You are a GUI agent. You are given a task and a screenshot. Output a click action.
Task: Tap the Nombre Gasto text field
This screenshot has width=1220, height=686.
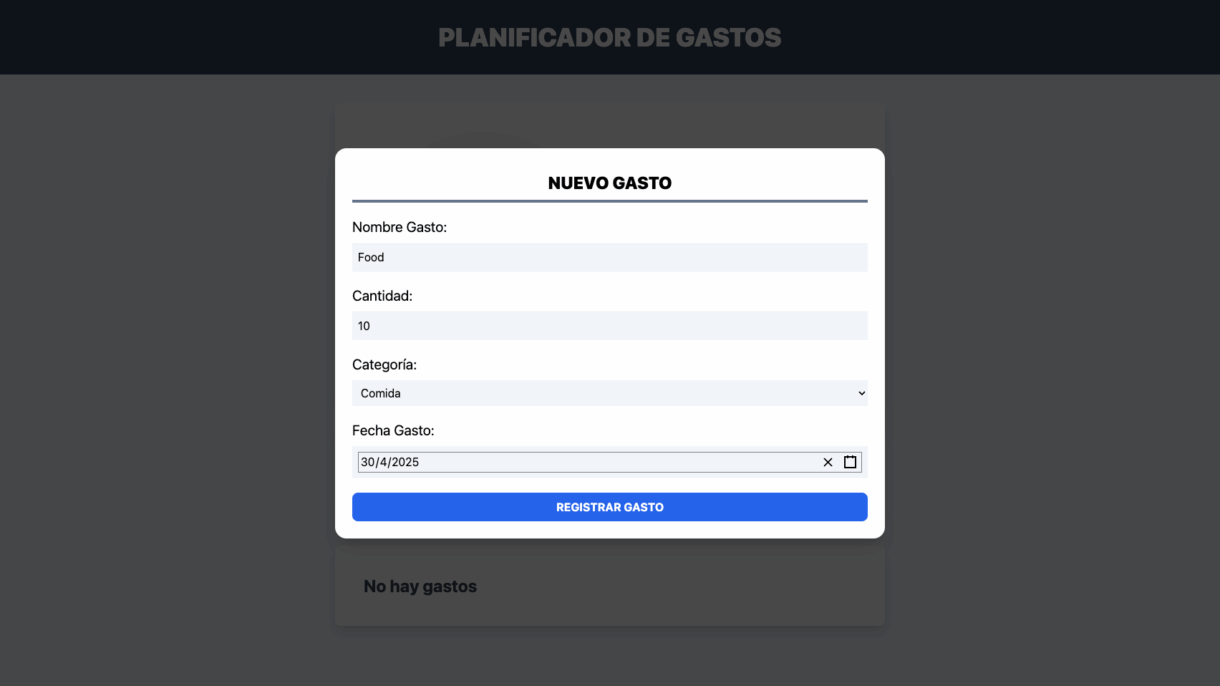609,257
